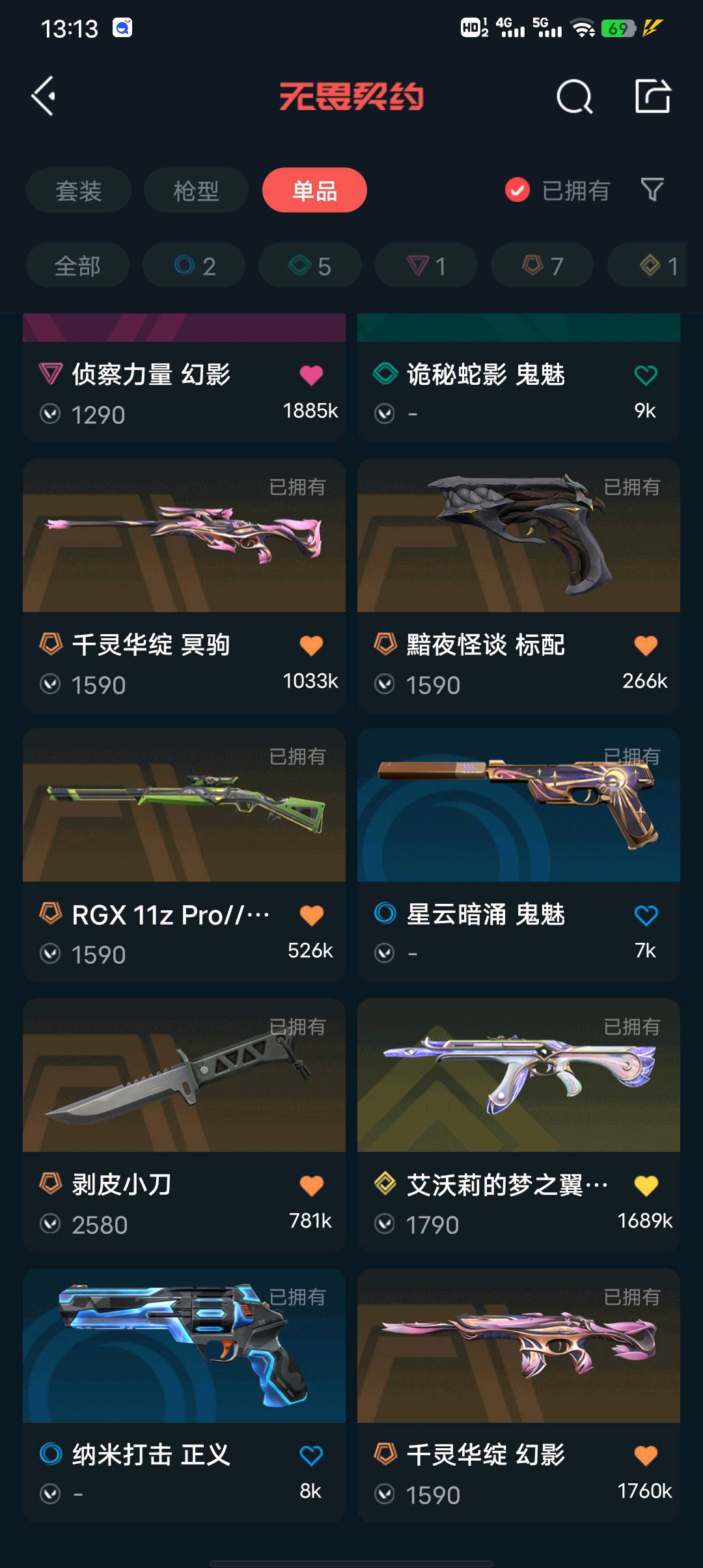Like the 纳米打击 正义 skin
Image resolution: width=703 pixels, height=1568 pixels.
[311, 1455]
